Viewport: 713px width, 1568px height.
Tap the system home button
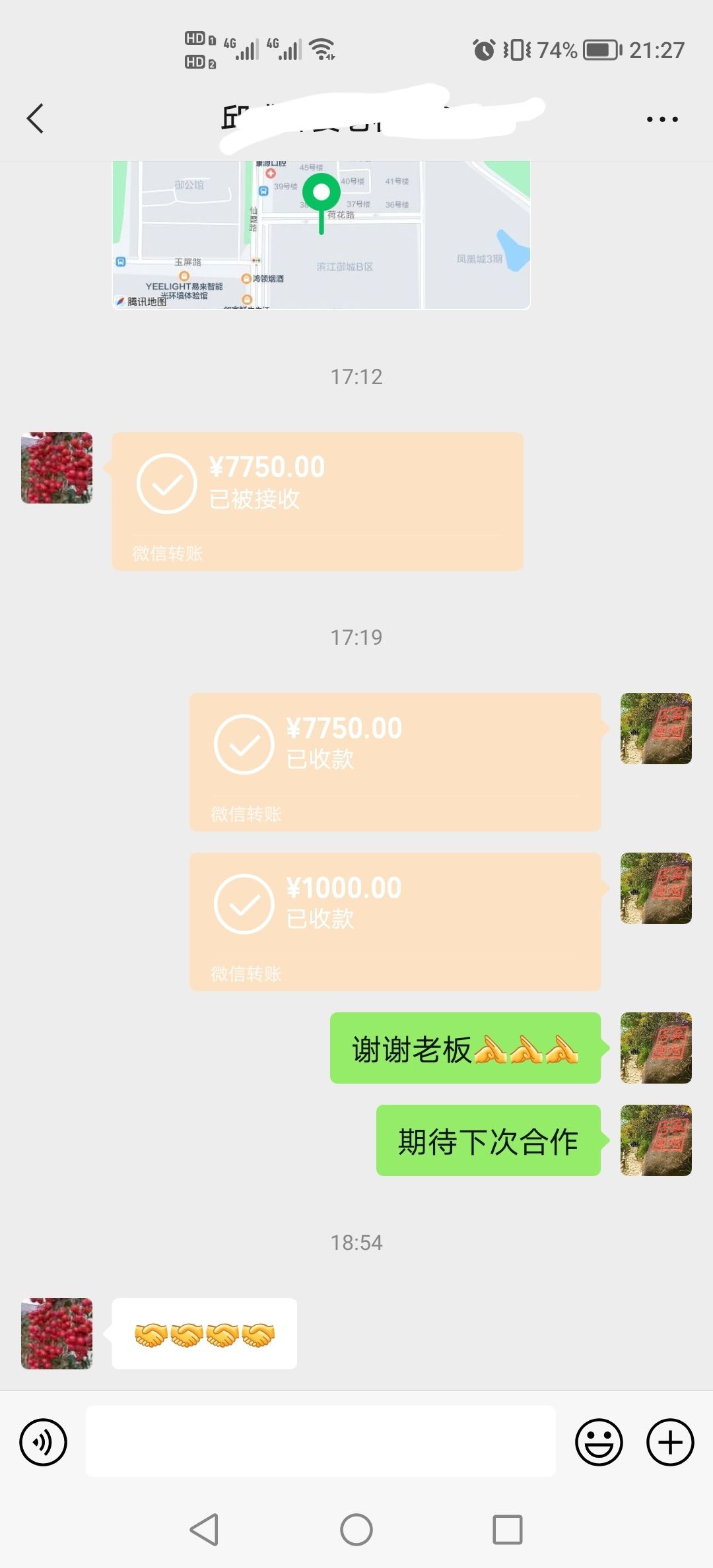click(x=356, y=1529)
